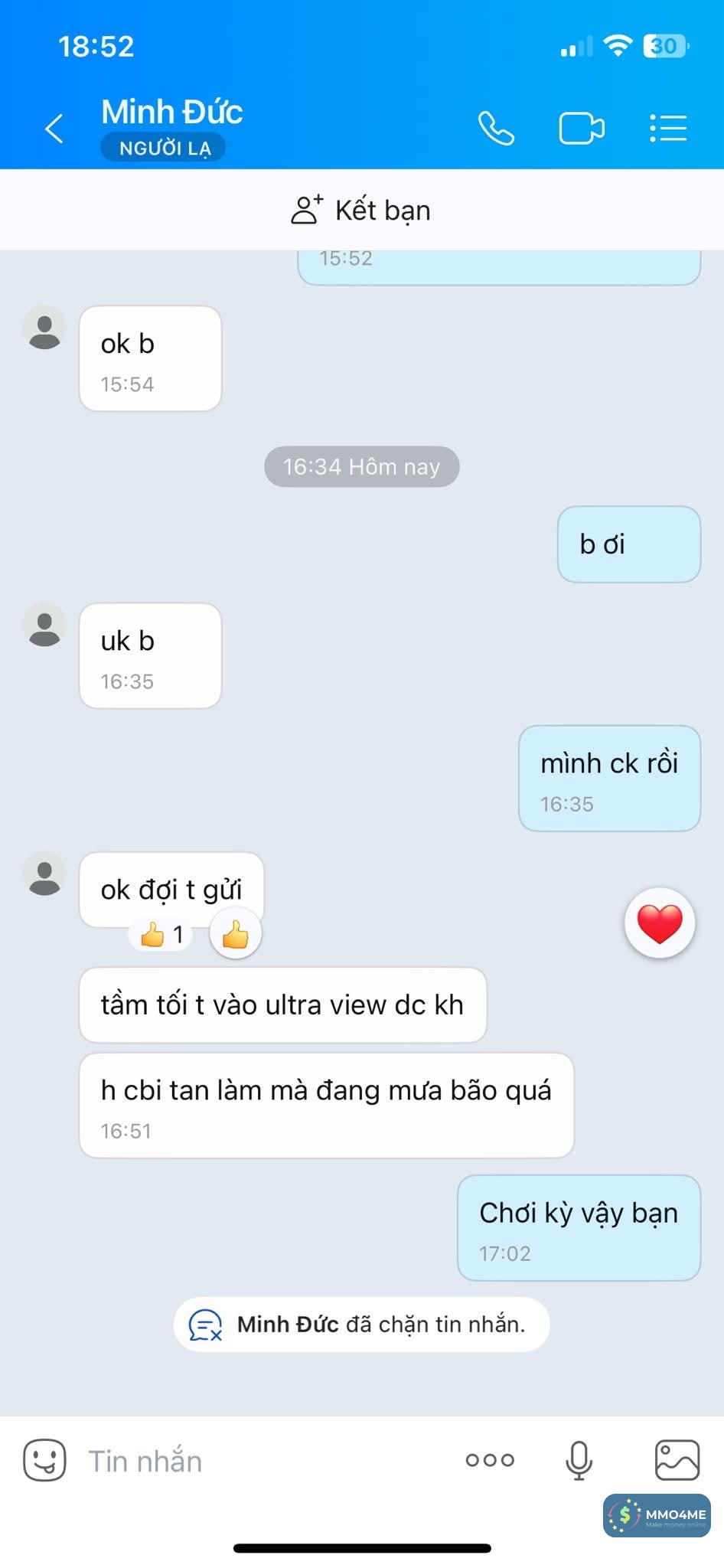Start a video call with Minh Đức
Screen dimensions: 724x1568
(x=581, y=129)
